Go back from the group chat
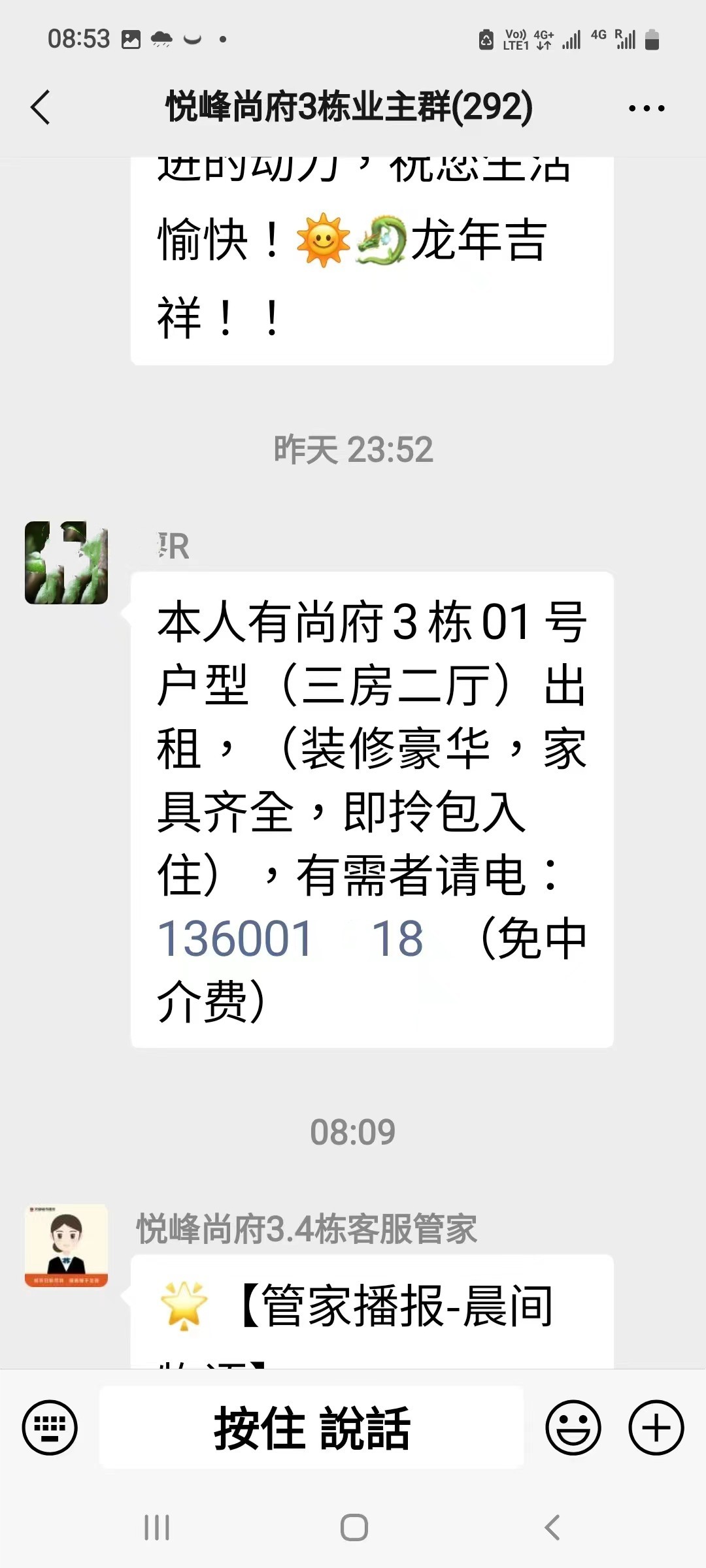Image resolution: width=706 pixels, height=1568 pixels. point(41,107)
